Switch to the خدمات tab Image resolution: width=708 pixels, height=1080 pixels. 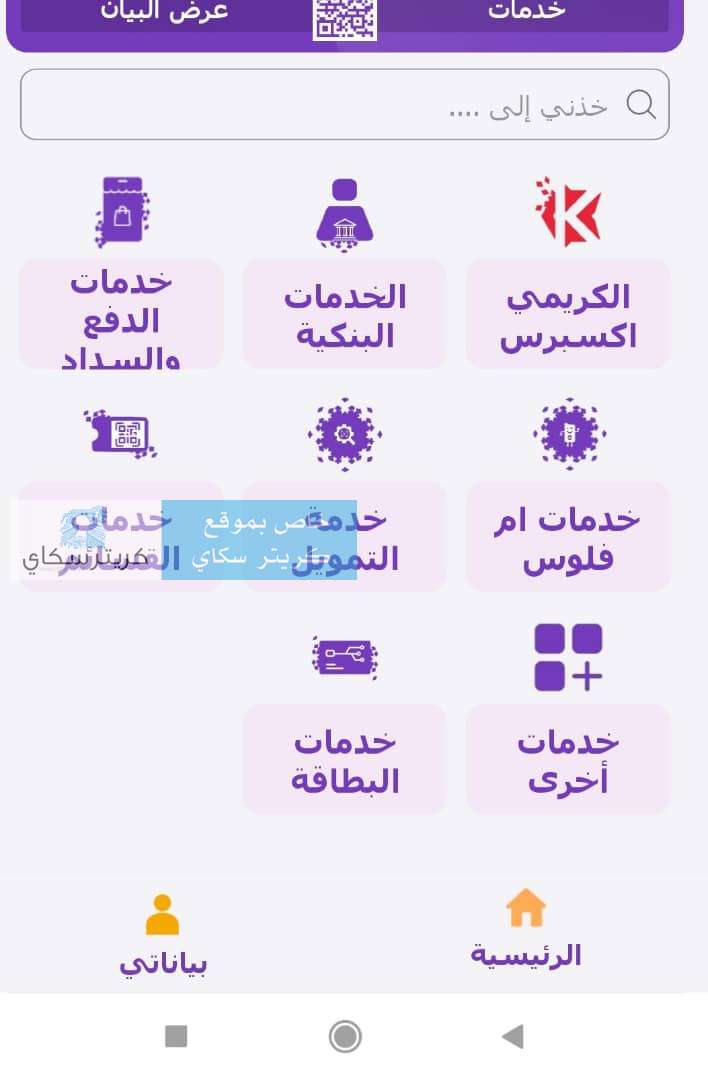click(x=527, y=12)
